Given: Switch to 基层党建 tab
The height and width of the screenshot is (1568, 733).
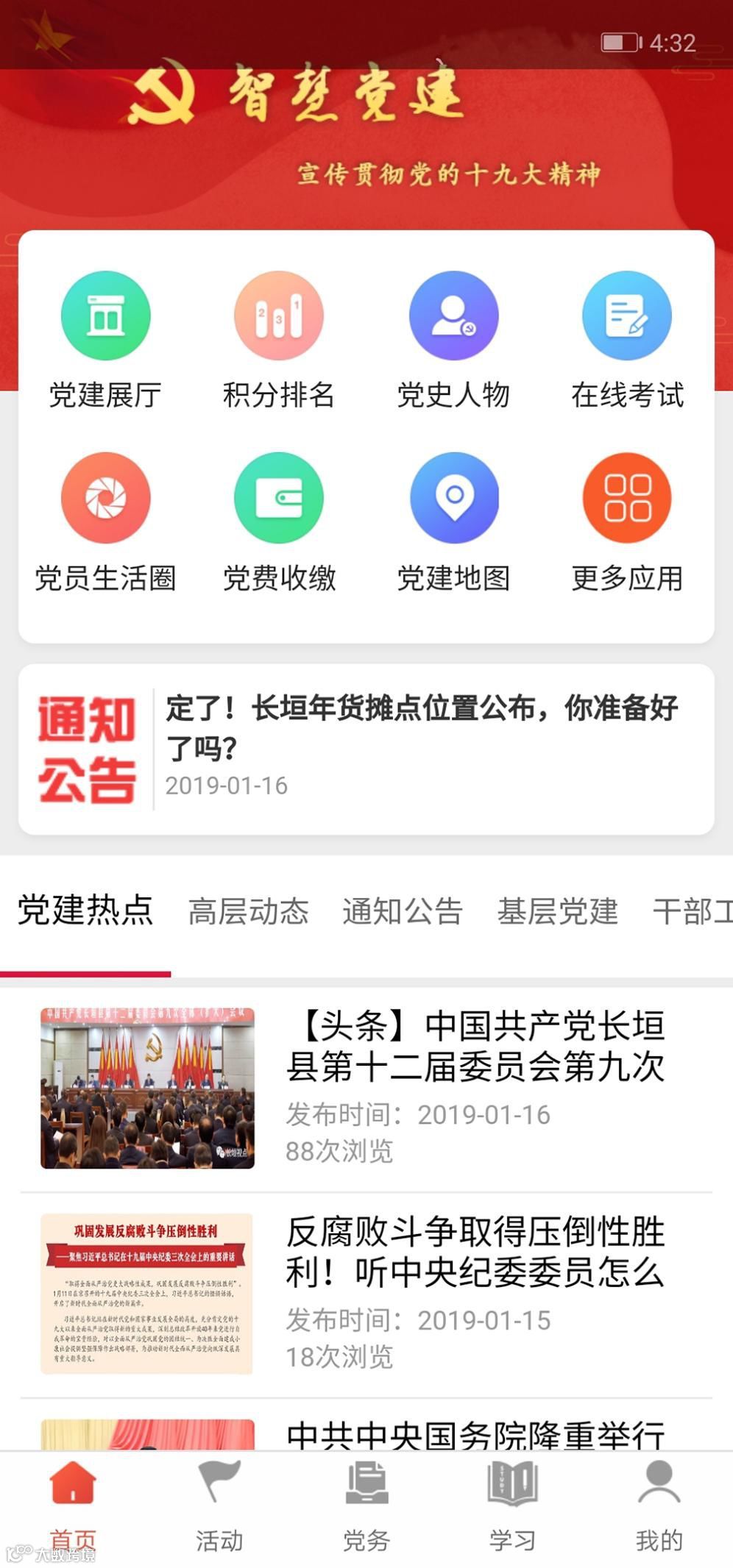Looking at the screenshot, I should (558, 911).
